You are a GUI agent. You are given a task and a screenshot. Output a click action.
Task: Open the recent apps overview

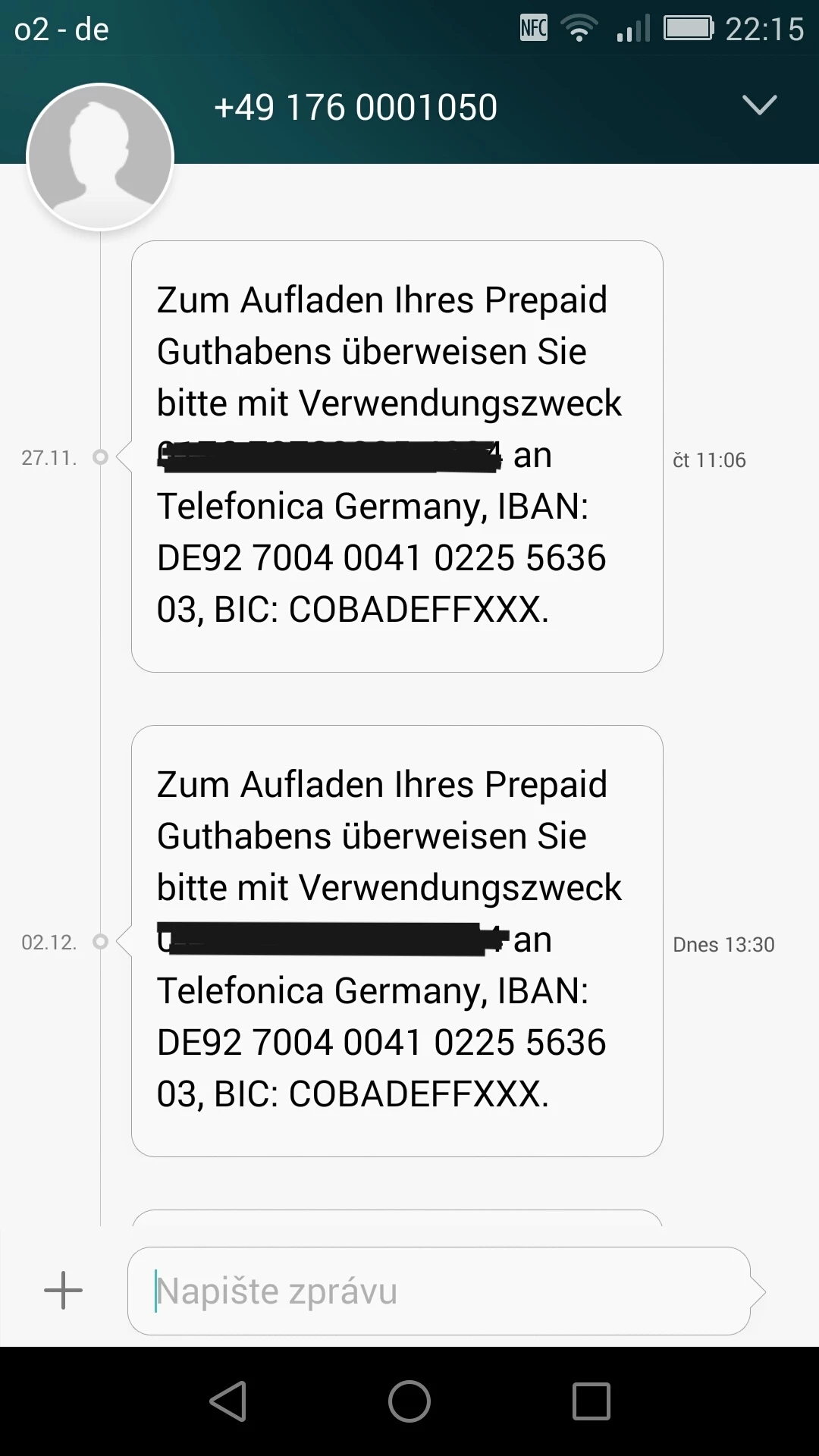(x=591, y=1401)
